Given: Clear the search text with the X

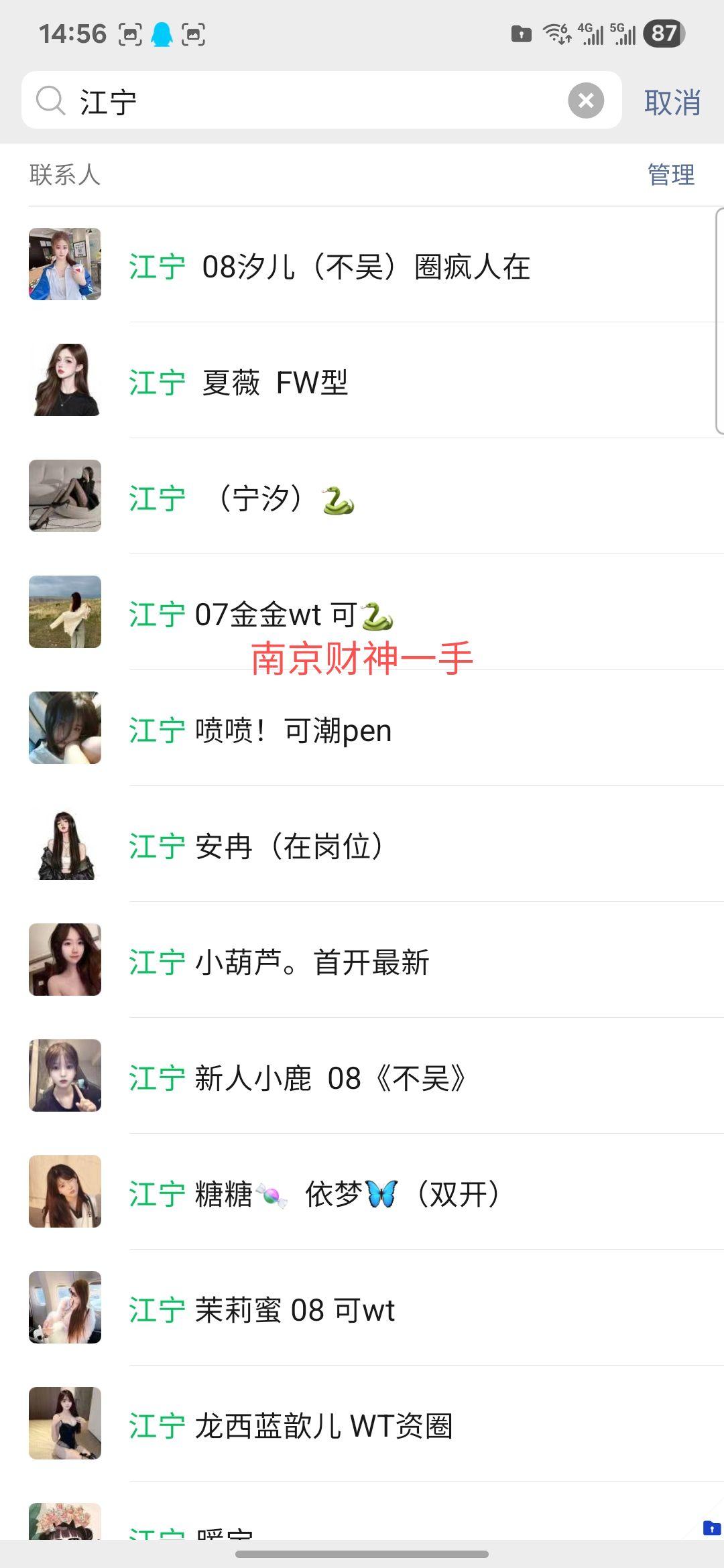Looking at the screenshot, I should point(586,101).
